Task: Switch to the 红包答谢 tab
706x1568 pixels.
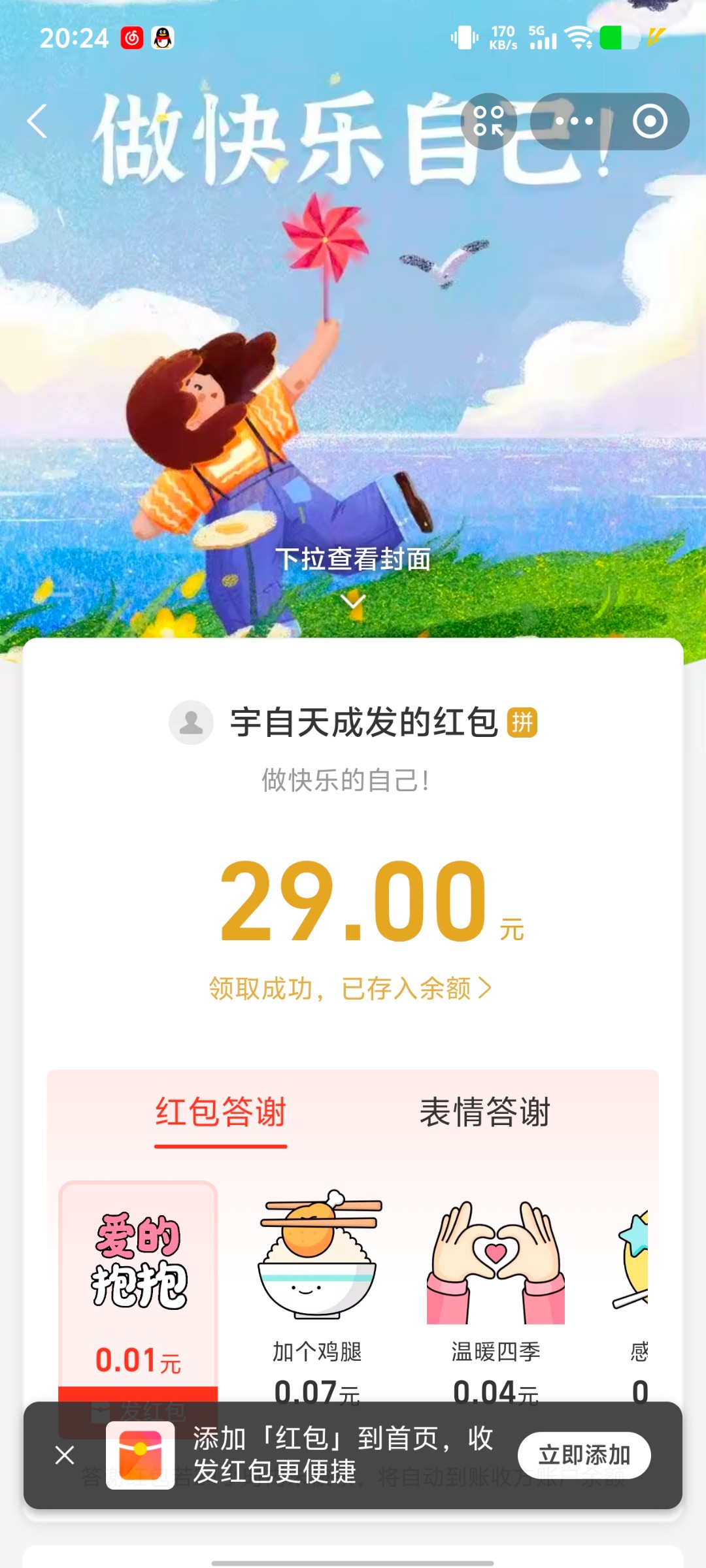Action: (221, 1113)
